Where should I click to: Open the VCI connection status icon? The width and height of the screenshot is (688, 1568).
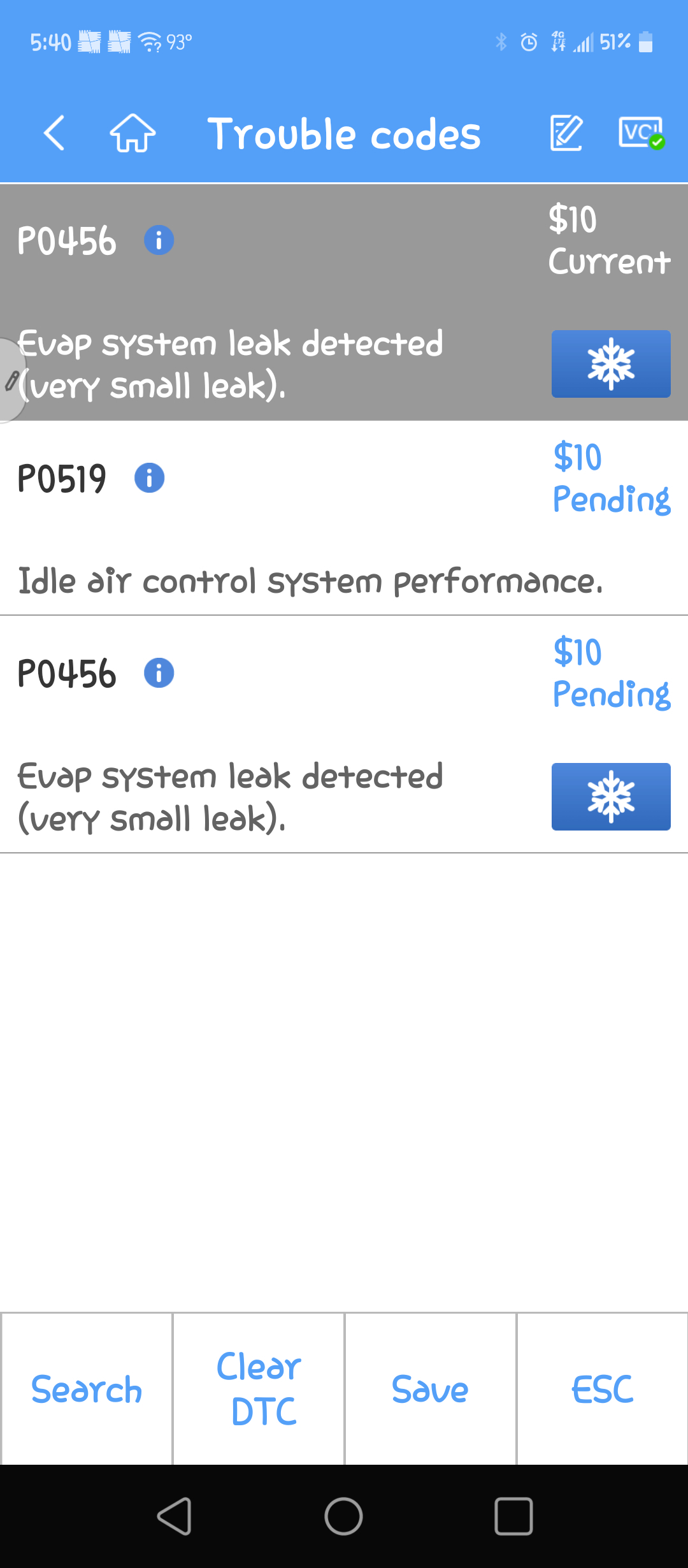[641, 133]
